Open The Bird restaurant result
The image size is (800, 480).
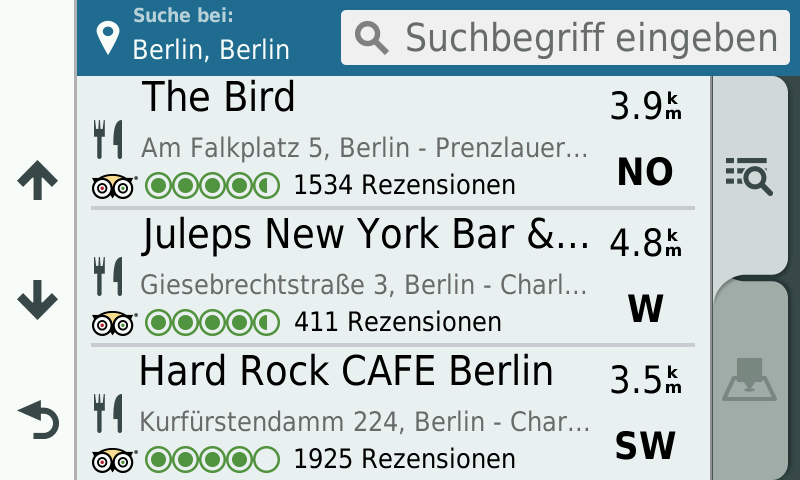(x=390, y=140)
